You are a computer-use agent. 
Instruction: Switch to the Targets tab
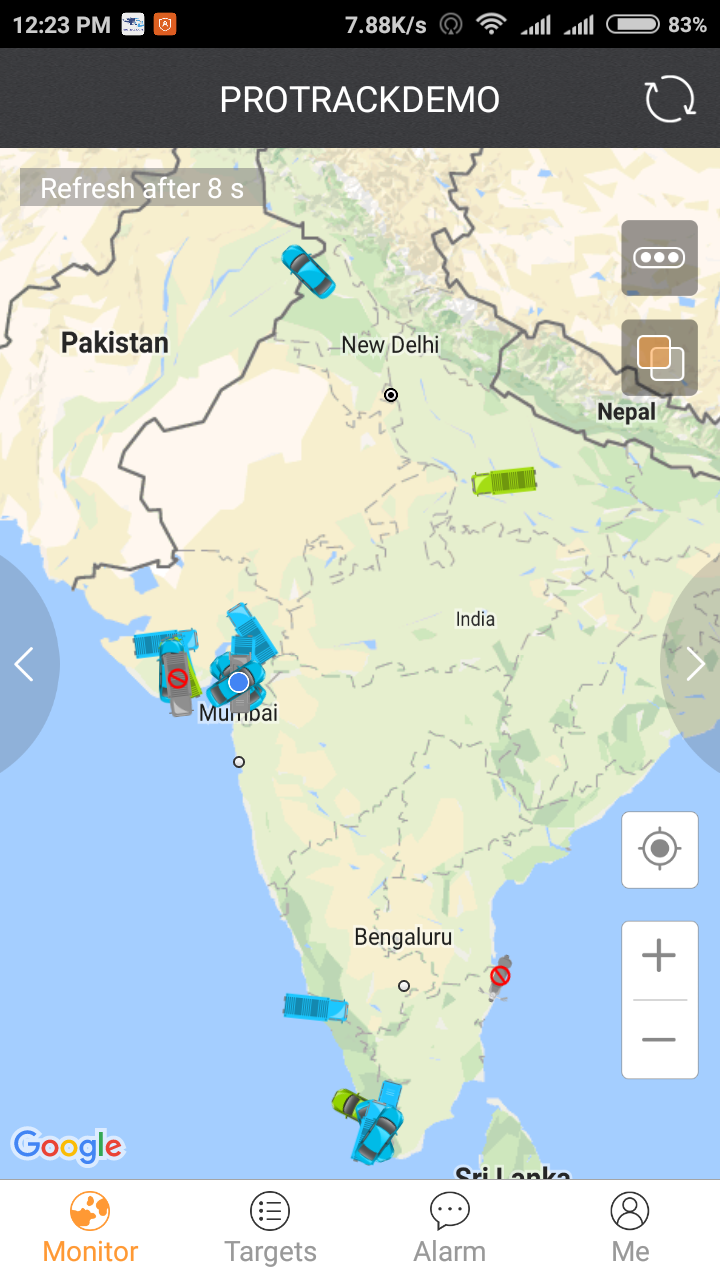point(270,1229)
